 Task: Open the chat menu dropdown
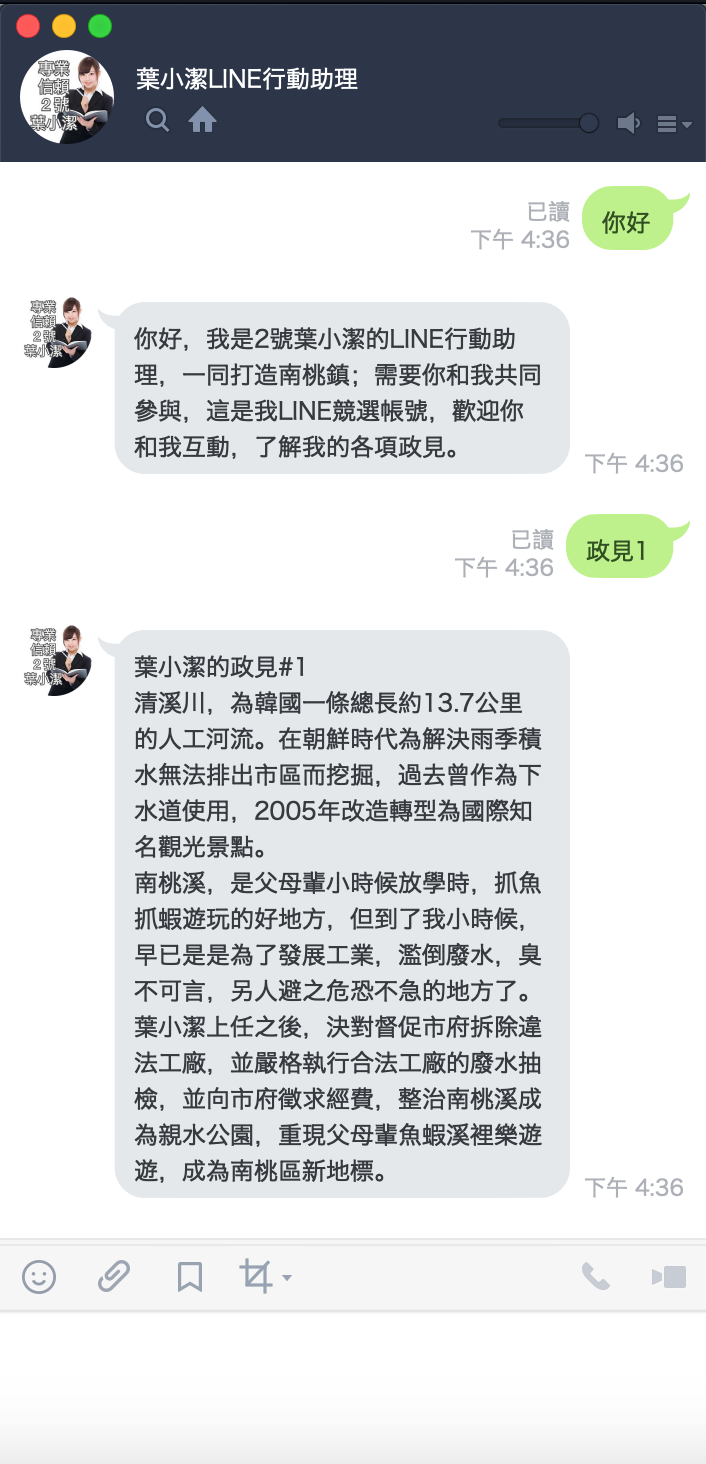[x=673, y=124]
